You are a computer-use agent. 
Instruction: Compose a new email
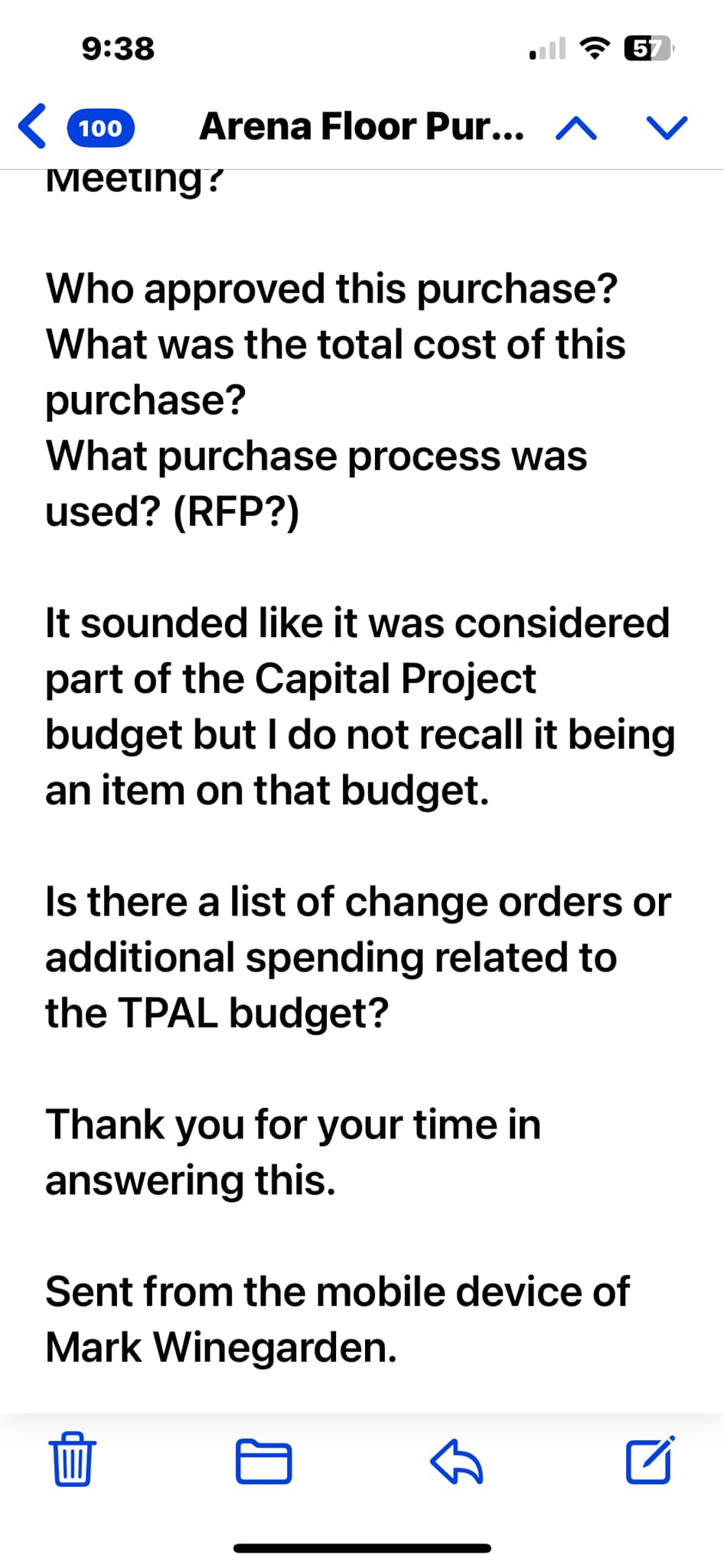pyautogui.click(x=650, y=1460)
